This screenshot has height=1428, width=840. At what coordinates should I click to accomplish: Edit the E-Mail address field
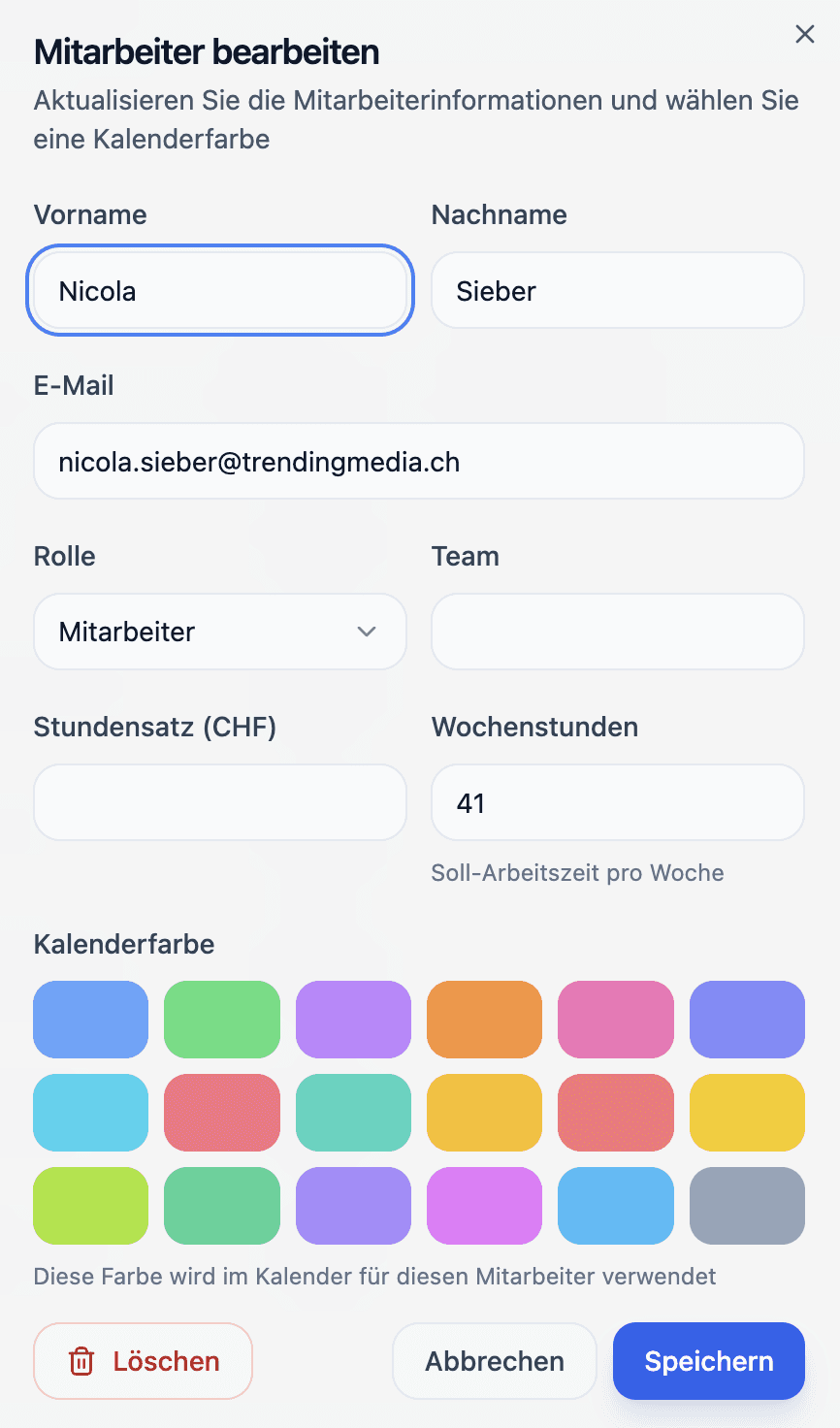pos(419,461)
